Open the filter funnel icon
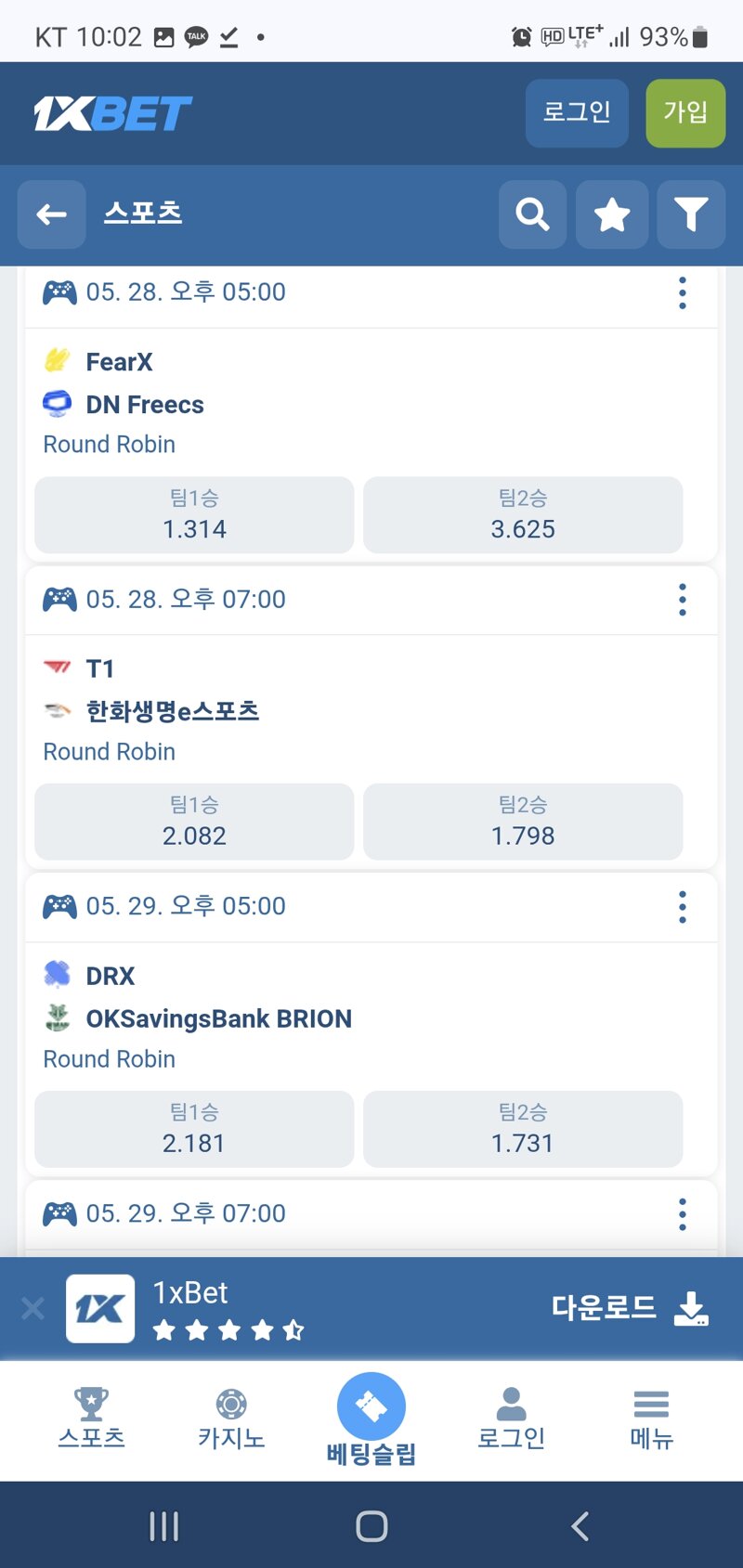The width and height of the screenshot is (743, 1568). pyautogui.click(x=691, y=214)
